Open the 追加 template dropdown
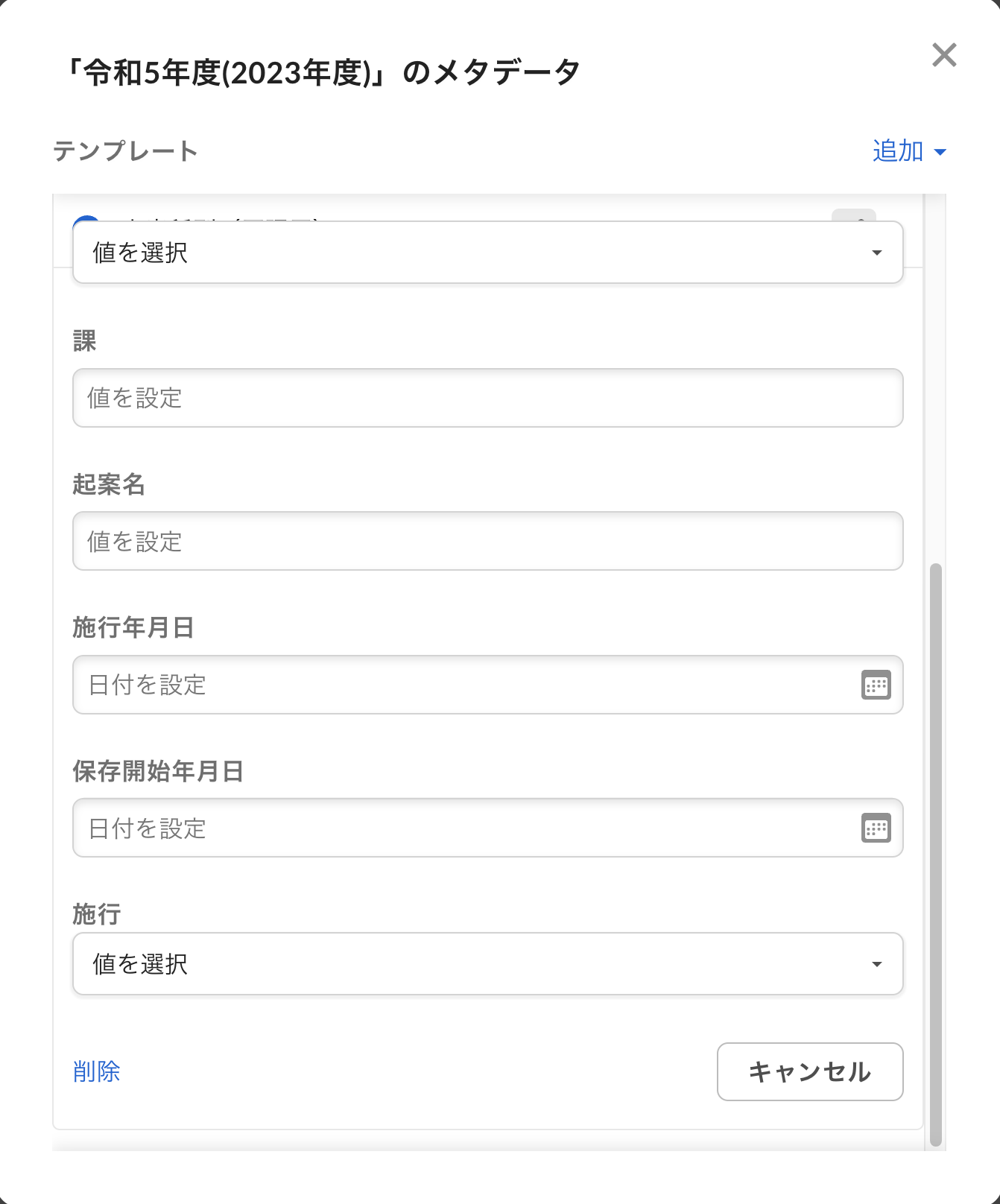Screen dimensions: 1000x1204 click(x=909, y=151)
